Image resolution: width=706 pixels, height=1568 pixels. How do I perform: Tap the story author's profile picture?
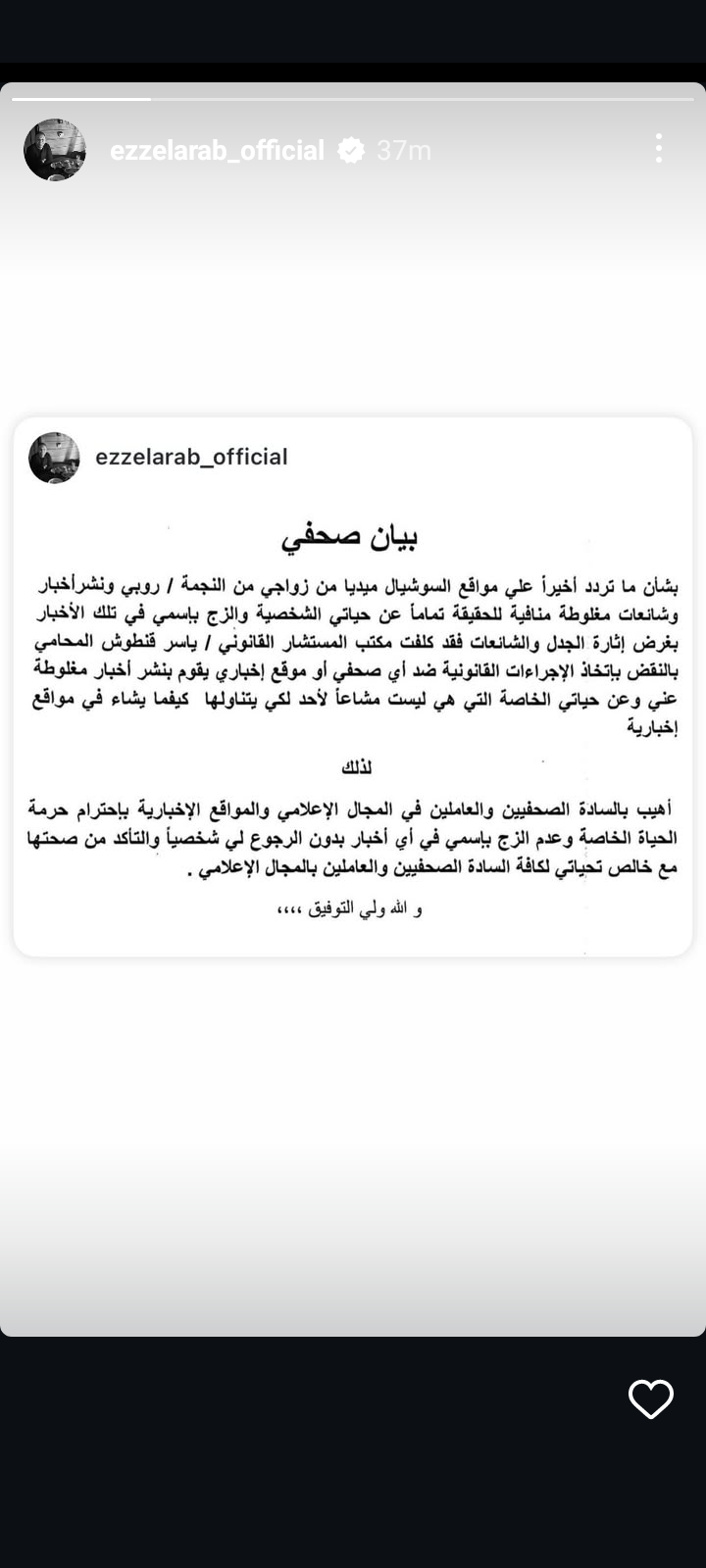[55, 150]
